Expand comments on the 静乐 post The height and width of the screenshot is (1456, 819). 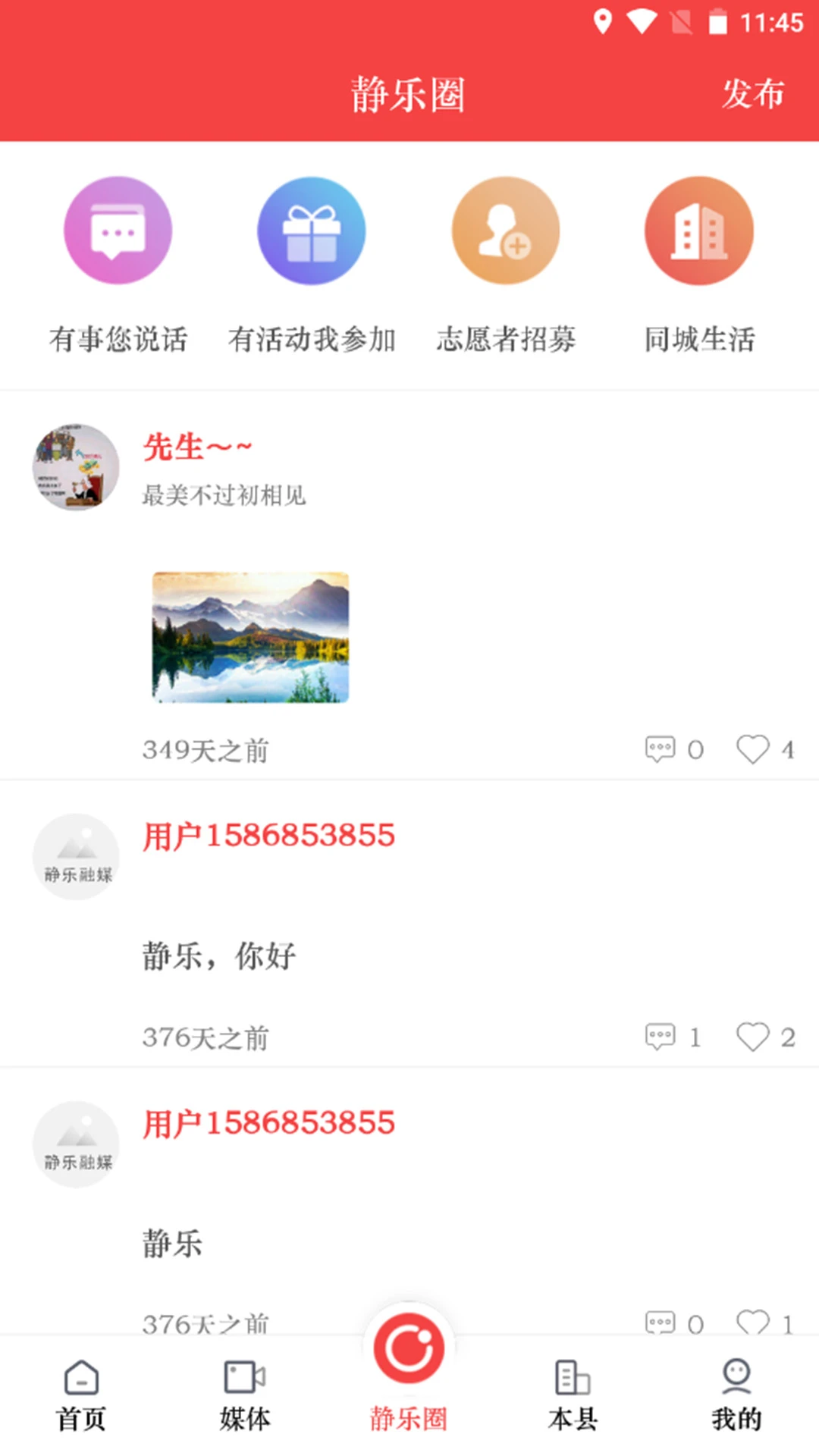661,1321
